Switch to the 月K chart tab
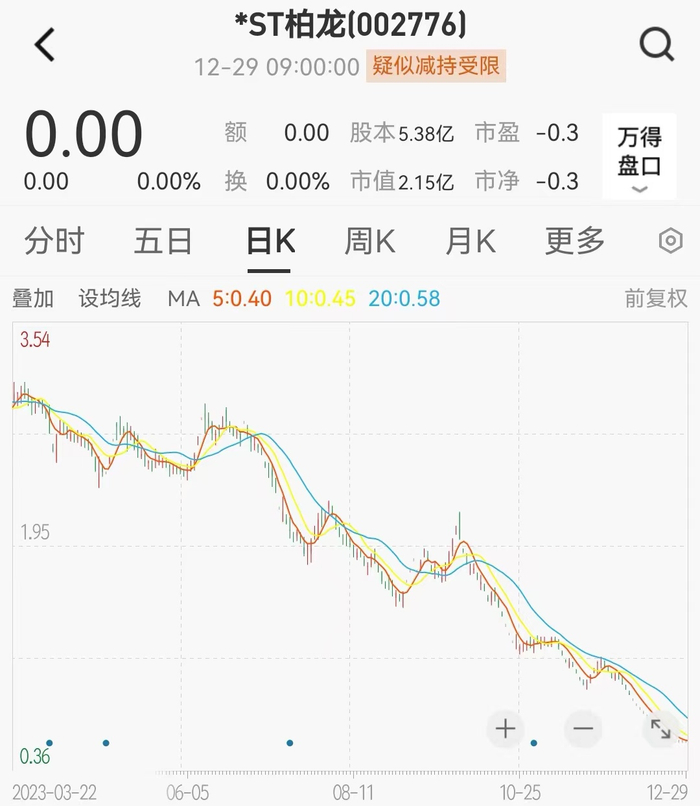The height and width of the screenshot is (806, 700). [x=470, y=241]
